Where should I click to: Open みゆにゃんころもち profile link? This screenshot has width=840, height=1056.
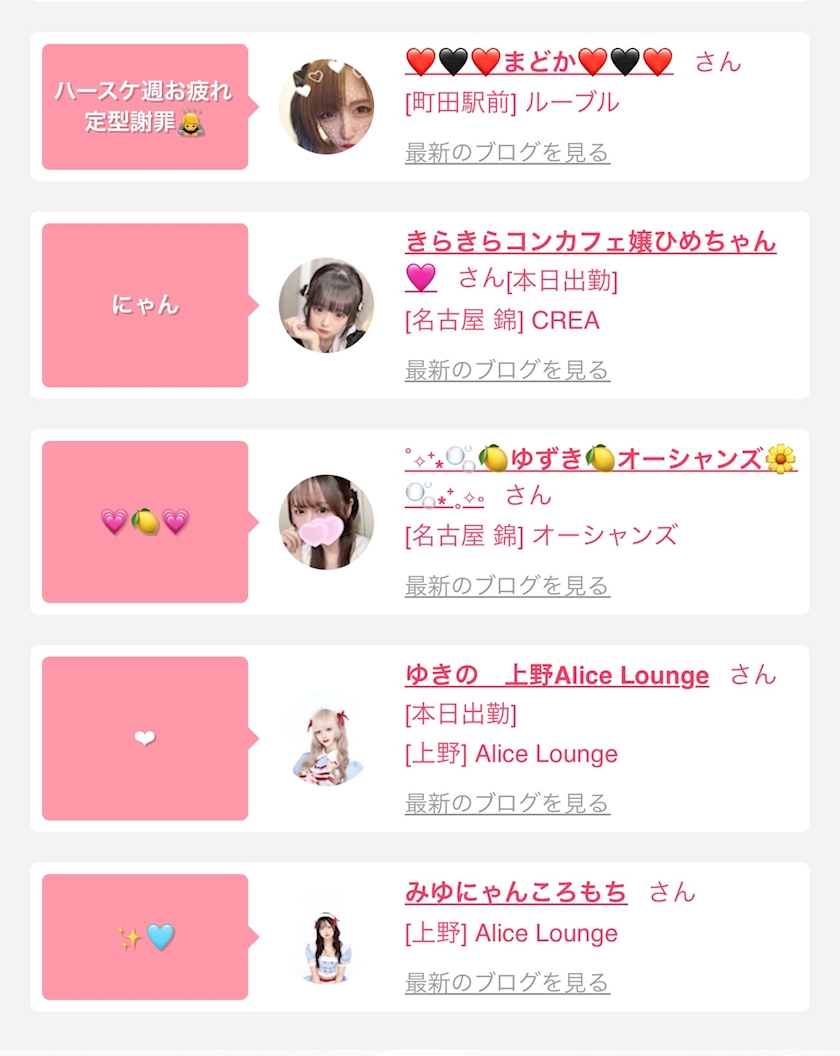[516, 892]
